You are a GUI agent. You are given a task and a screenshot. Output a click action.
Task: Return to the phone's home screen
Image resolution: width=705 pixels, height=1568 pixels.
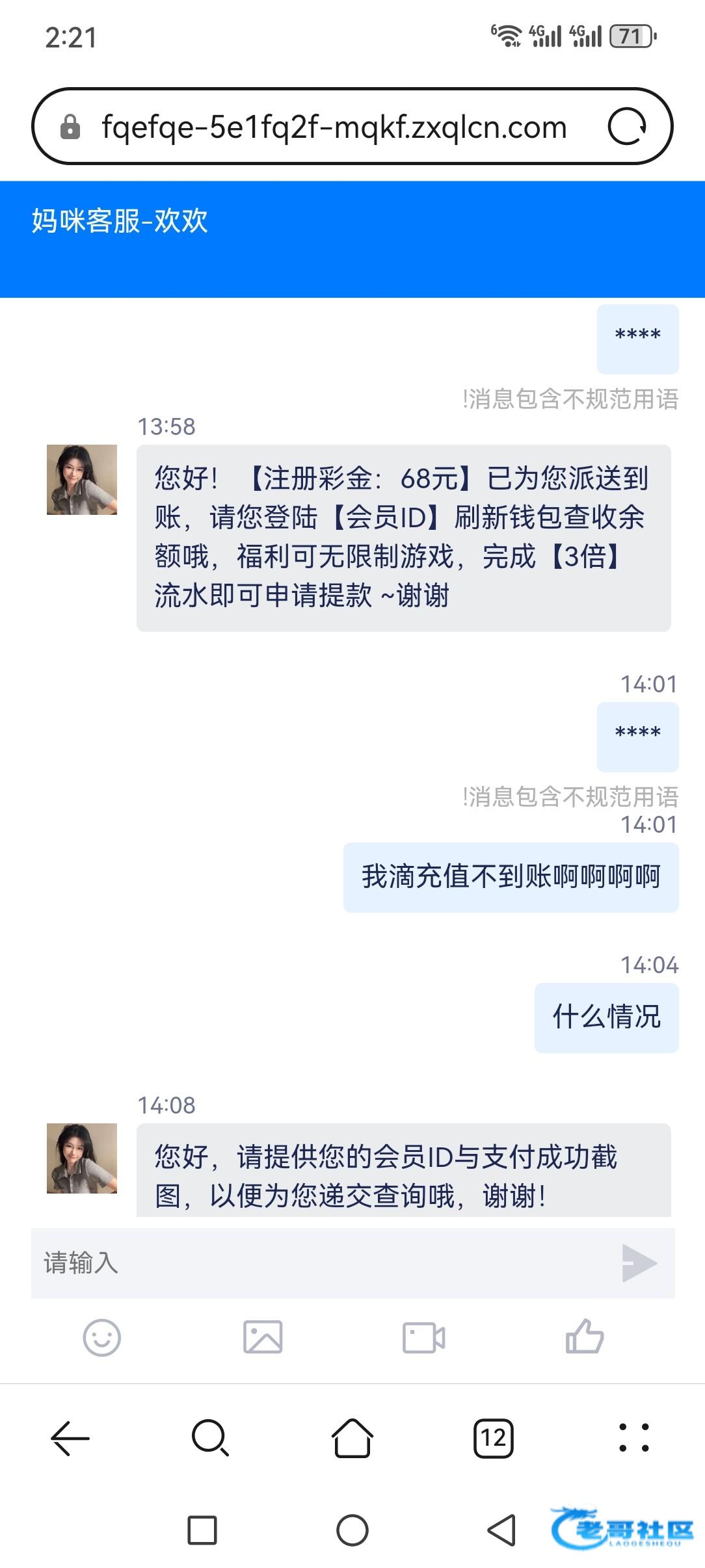click(x=352, y=1530)
